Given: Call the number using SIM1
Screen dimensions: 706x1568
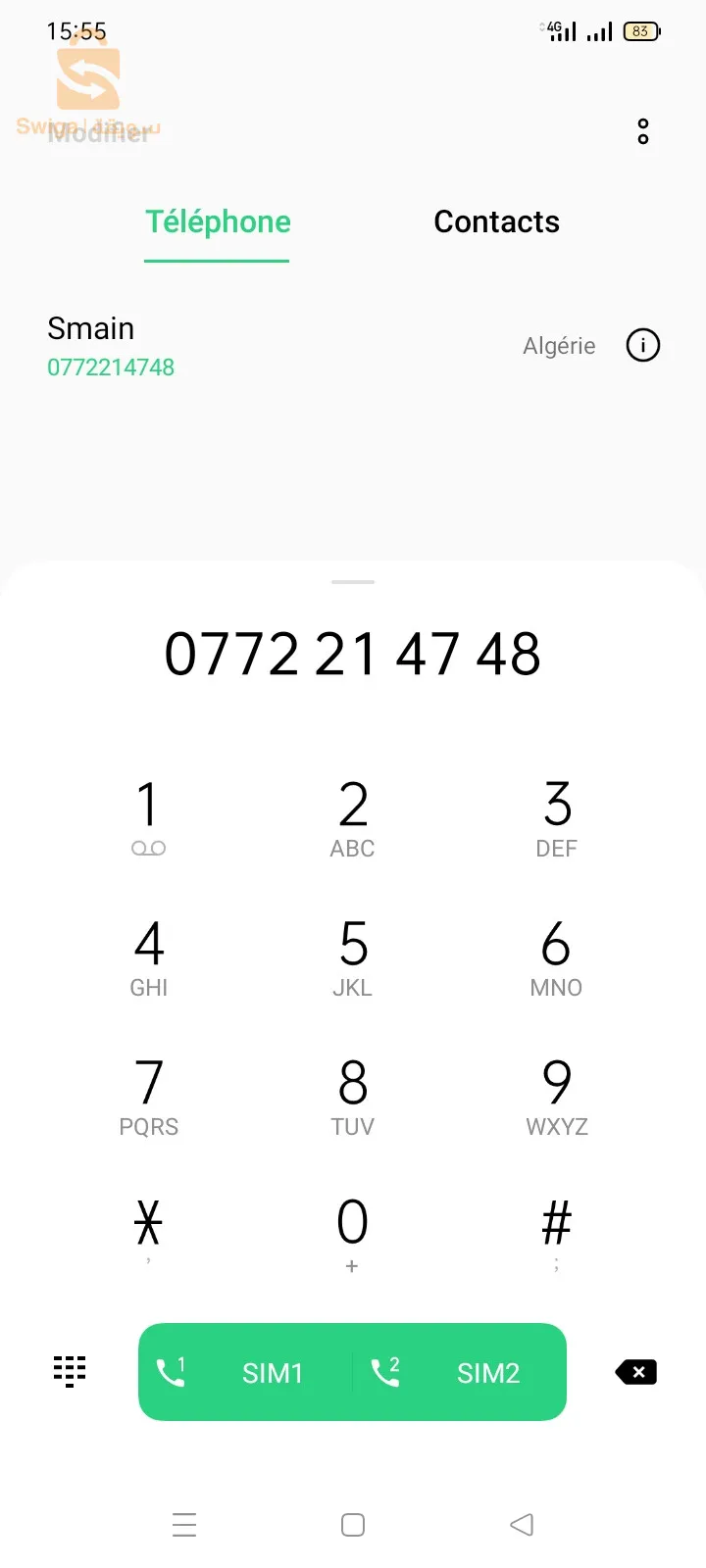Looking at the screenshot, I should click(245, 1372).
